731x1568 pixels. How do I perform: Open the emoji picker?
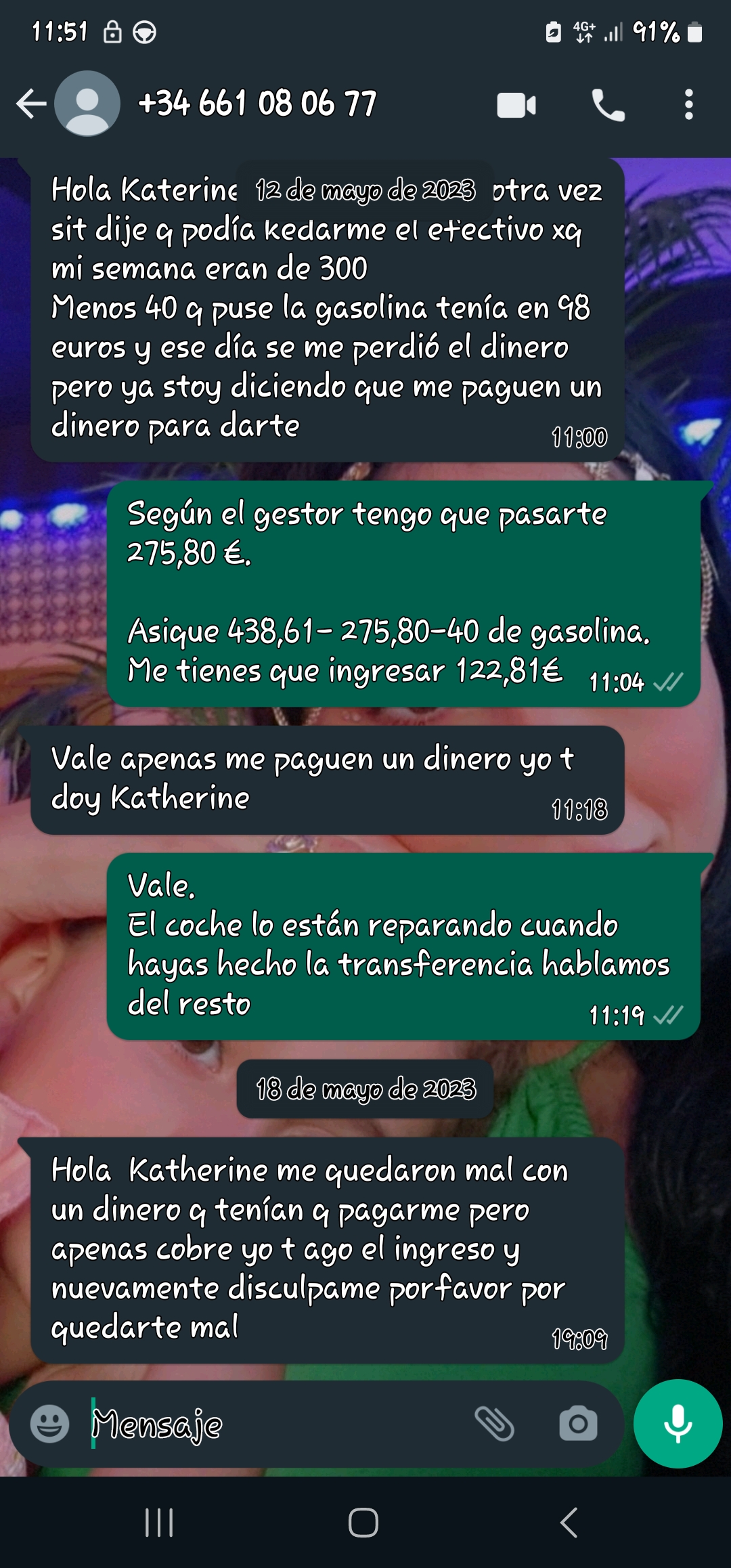[x=49, y=1423]
